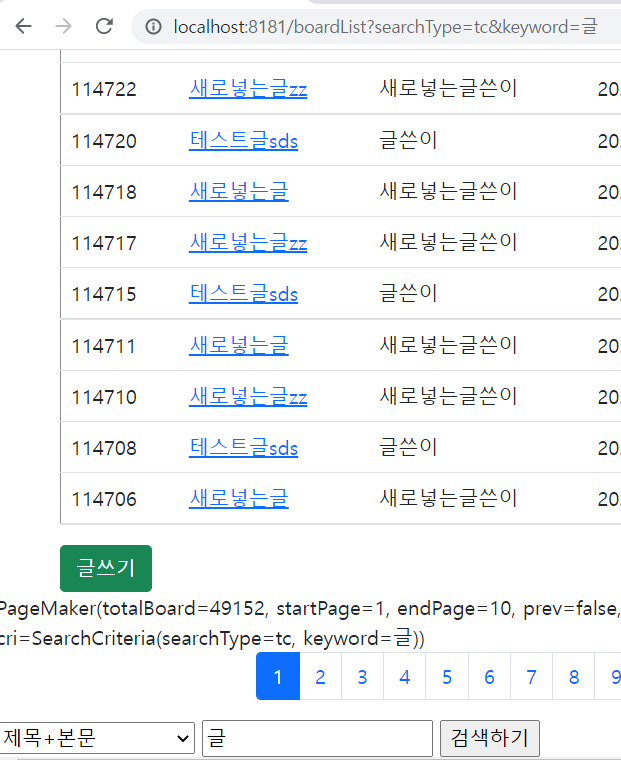This screenshot has width=621, height=760.
Task: Tap the green 글쓰기 write button
Action: 106,568
